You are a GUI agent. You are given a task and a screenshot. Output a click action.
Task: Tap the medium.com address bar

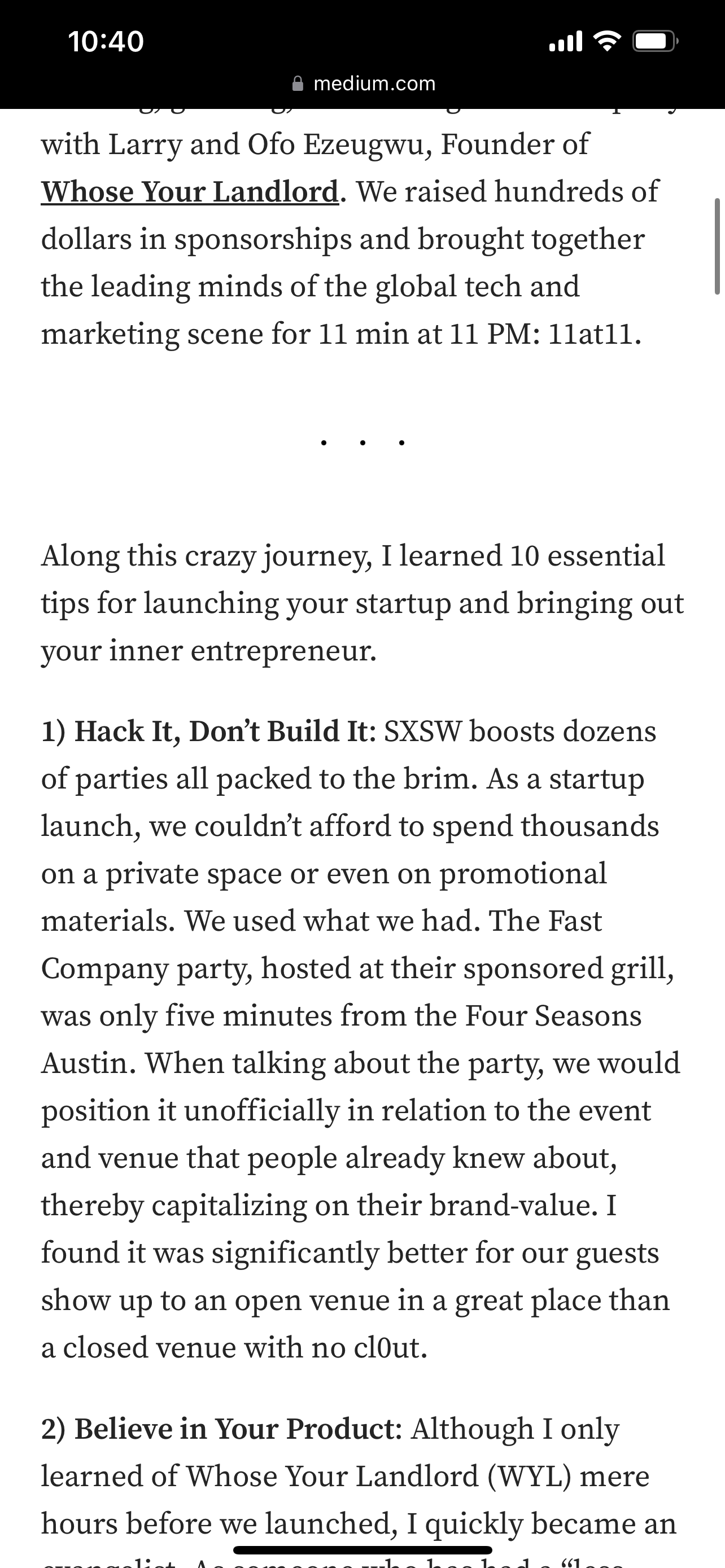click(x=364, y=84)
